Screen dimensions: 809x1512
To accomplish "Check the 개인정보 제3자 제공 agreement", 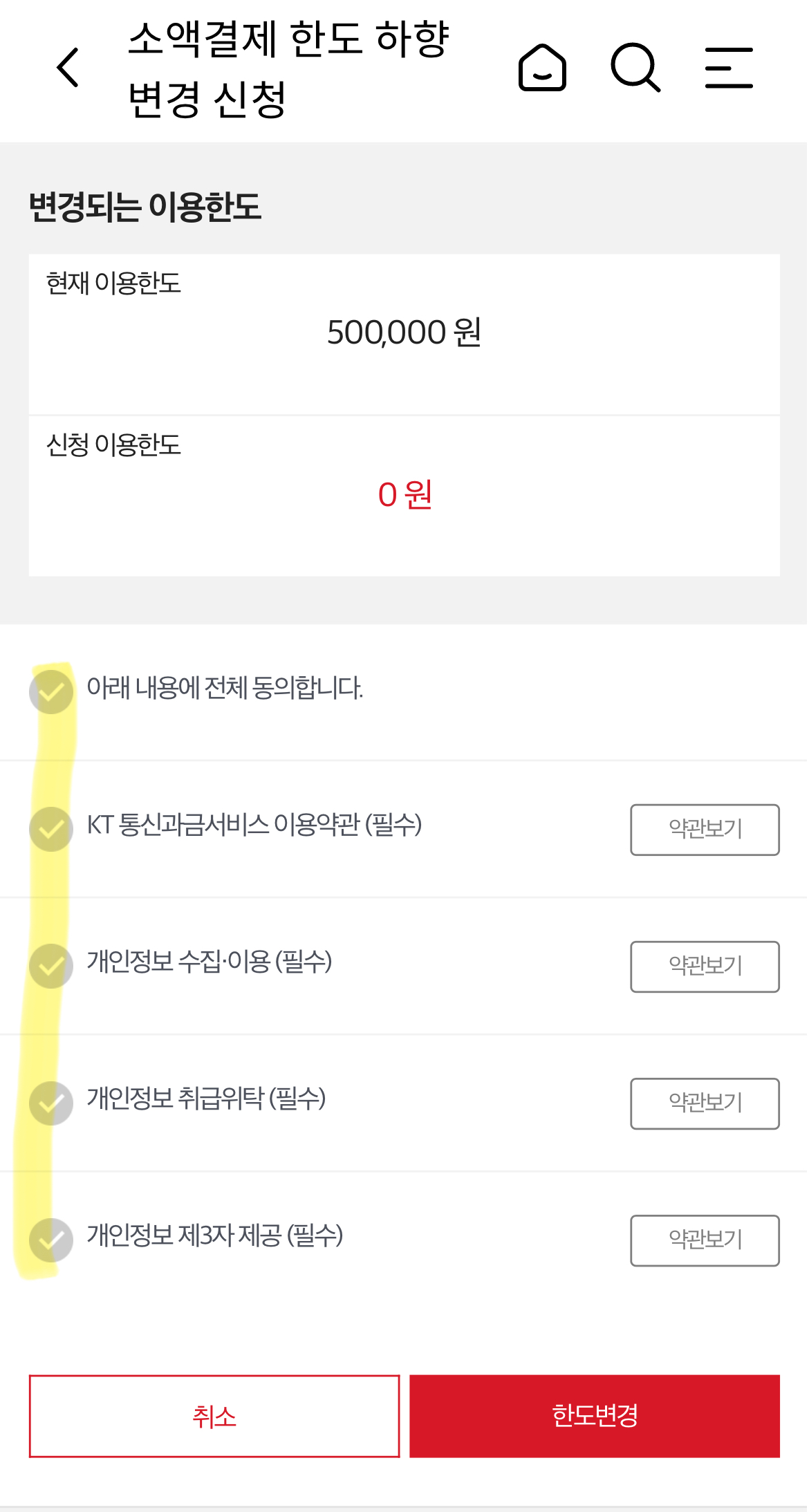I will click(x=51, y=1240).
